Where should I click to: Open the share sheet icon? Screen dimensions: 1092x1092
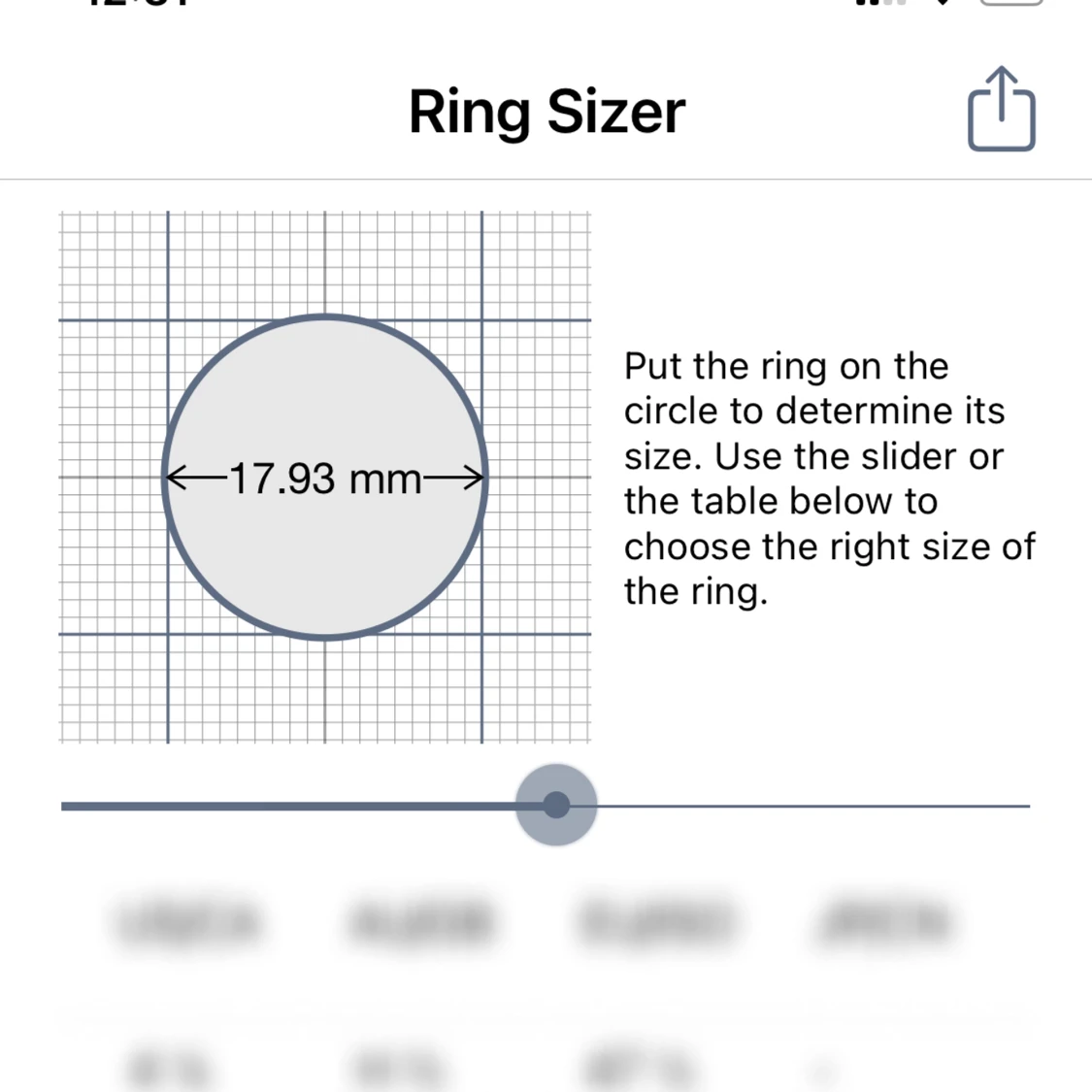[x=1001, y=111]
